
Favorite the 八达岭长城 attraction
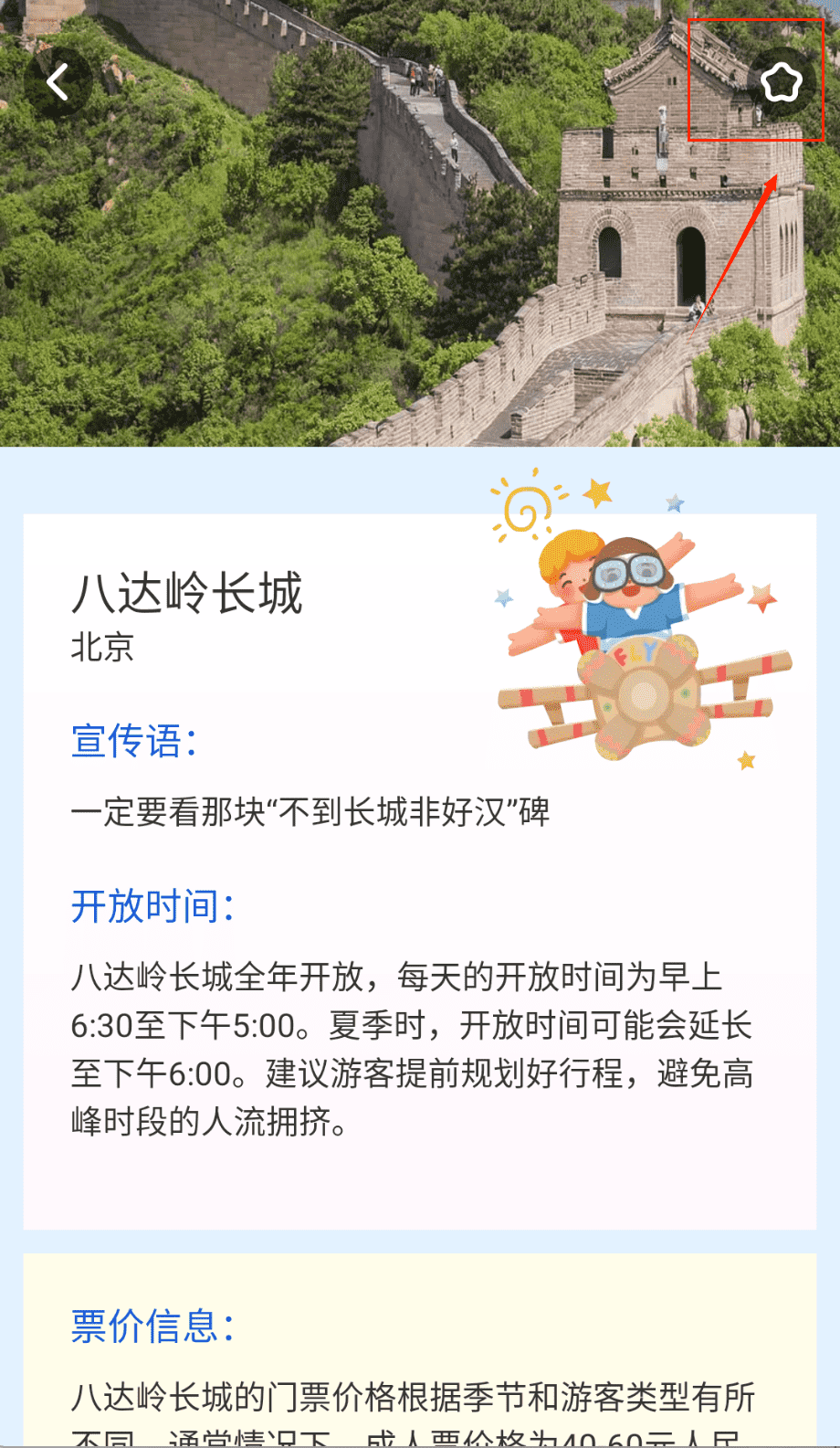[x=781, y=82]
